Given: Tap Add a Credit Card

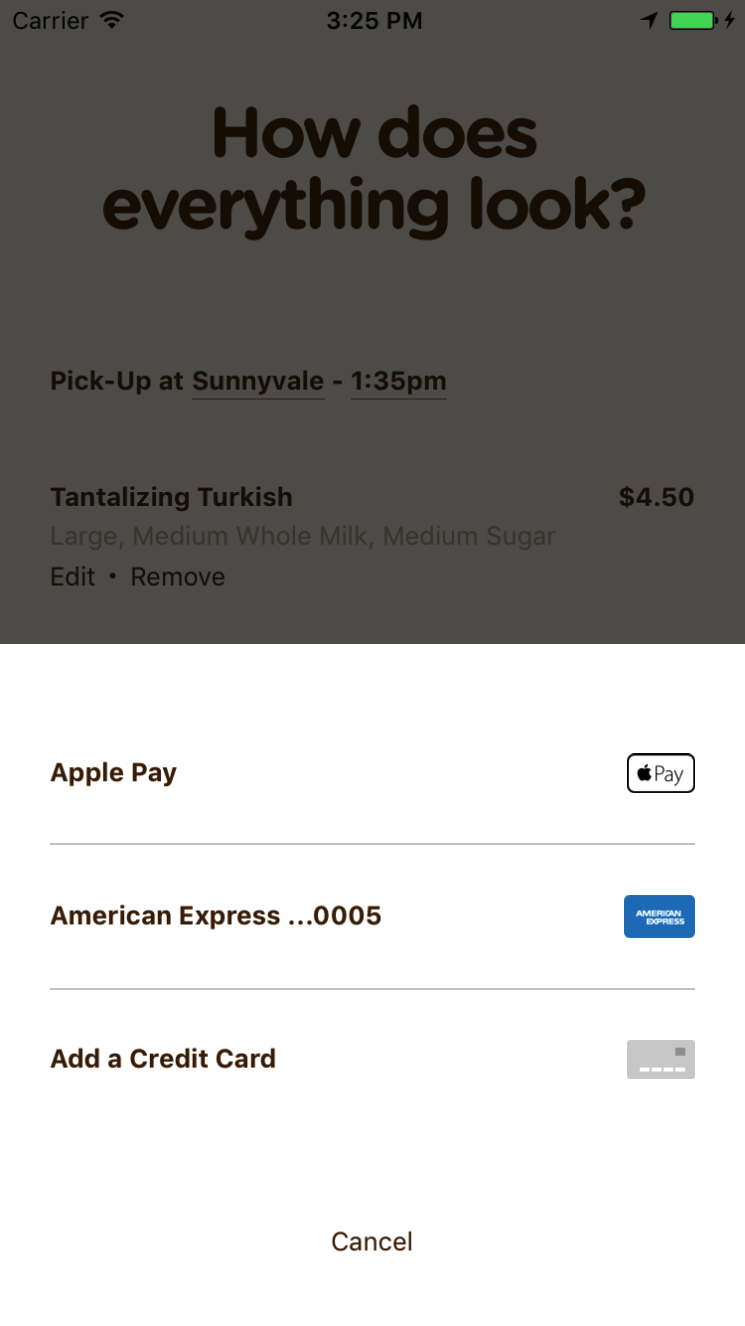Looking at the screenshot, I should tap(372, 1059).
